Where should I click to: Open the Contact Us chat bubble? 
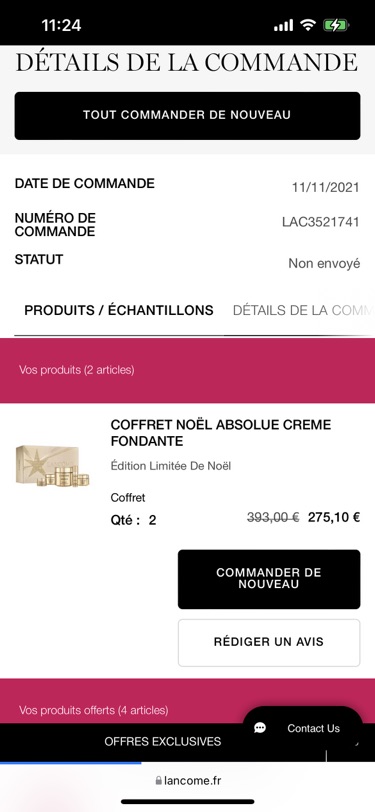coord(302,728)
